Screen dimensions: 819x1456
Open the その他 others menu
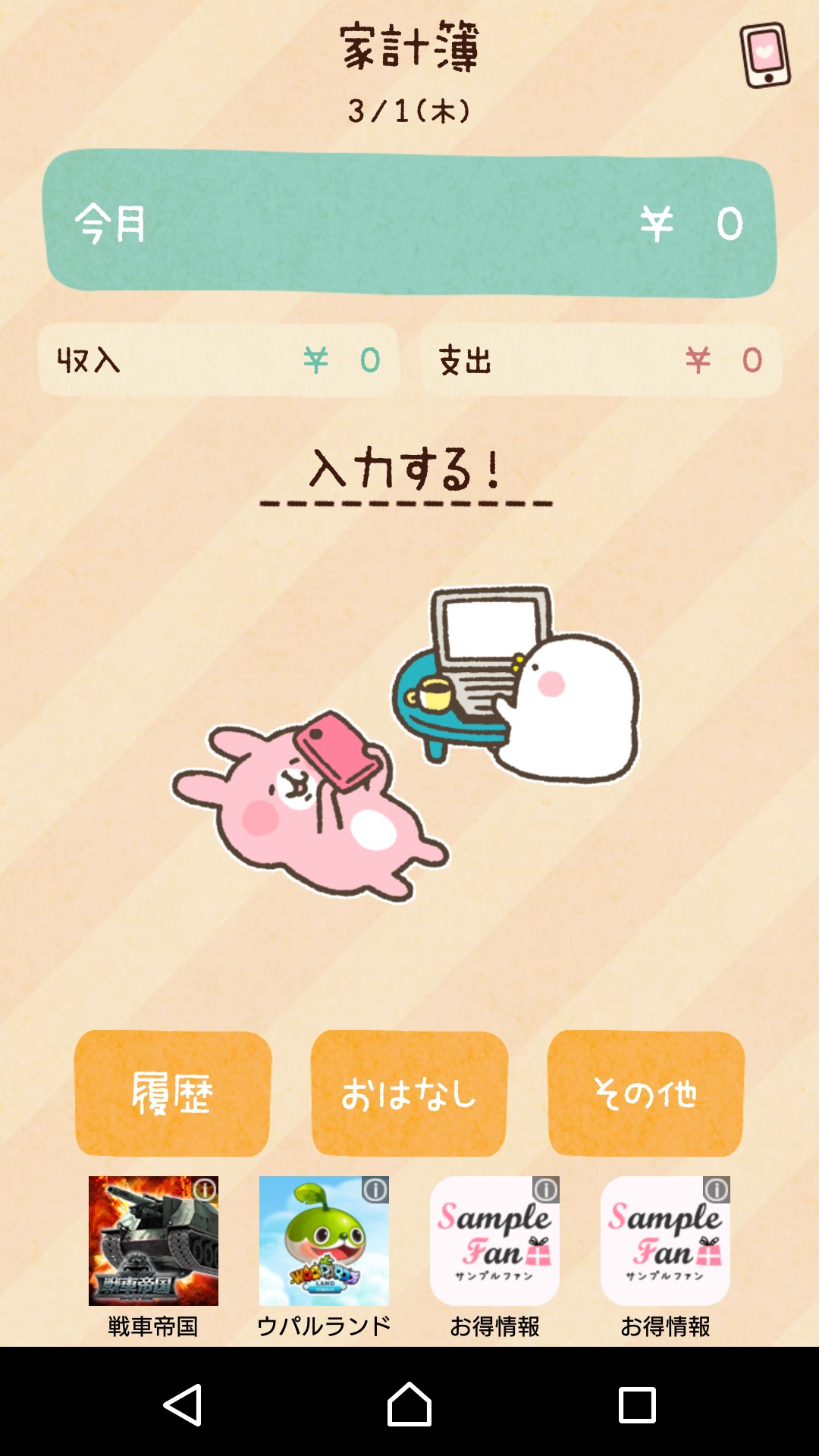(x=645, y=1094)
